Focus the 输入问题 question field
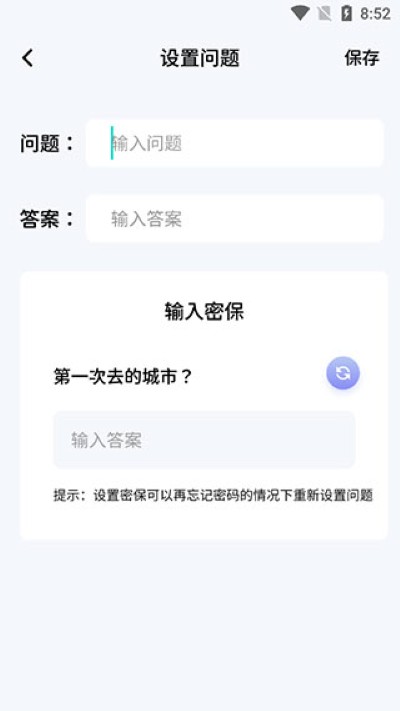The width and height of the screenshot is (400, 711). click(x=234, y=143)
